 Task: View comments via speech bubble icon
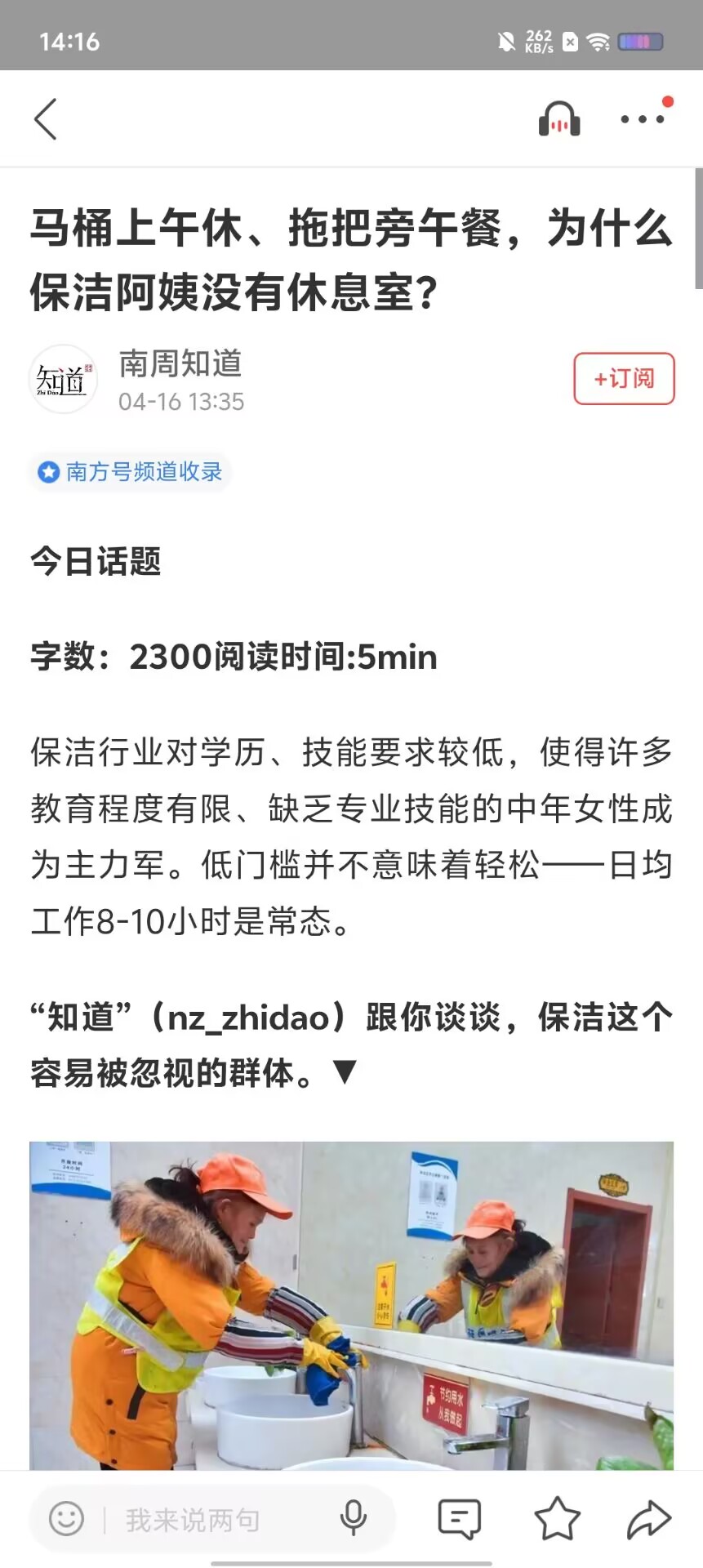459,1520
